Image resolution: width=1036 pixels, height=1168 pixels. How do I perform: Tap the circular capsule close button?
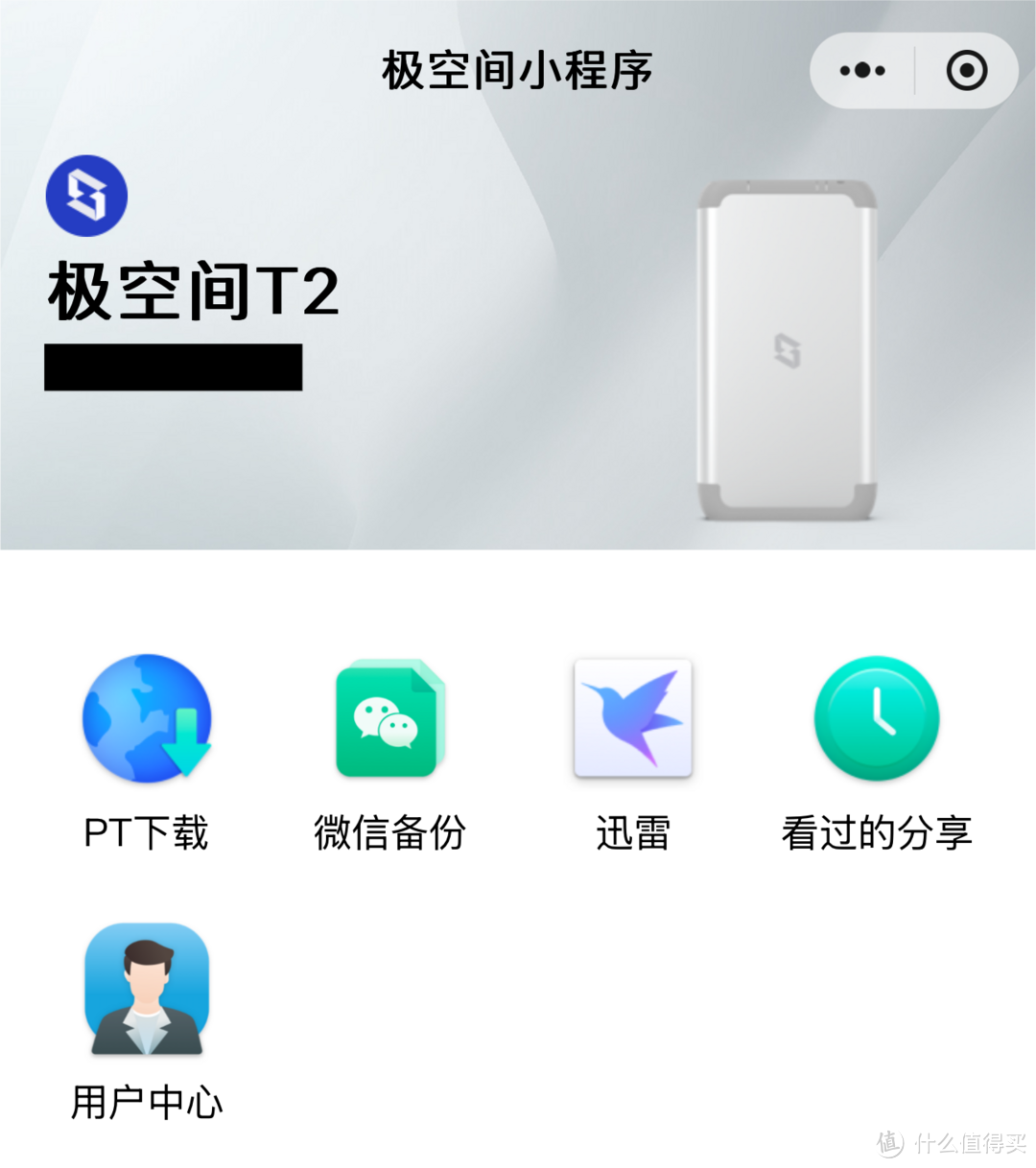point(966,69)
